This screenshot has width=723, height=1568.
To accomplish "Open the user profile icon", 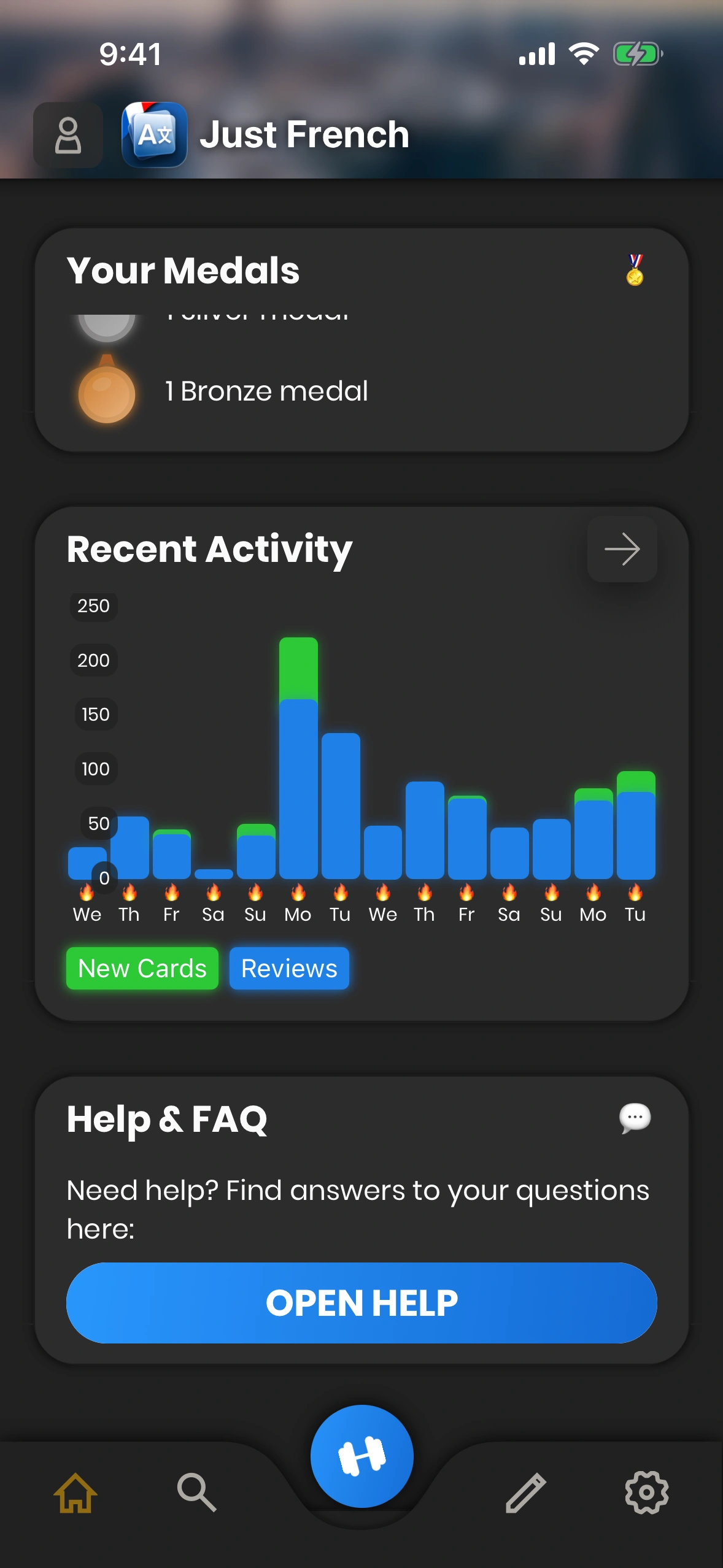I will point(68,135).
